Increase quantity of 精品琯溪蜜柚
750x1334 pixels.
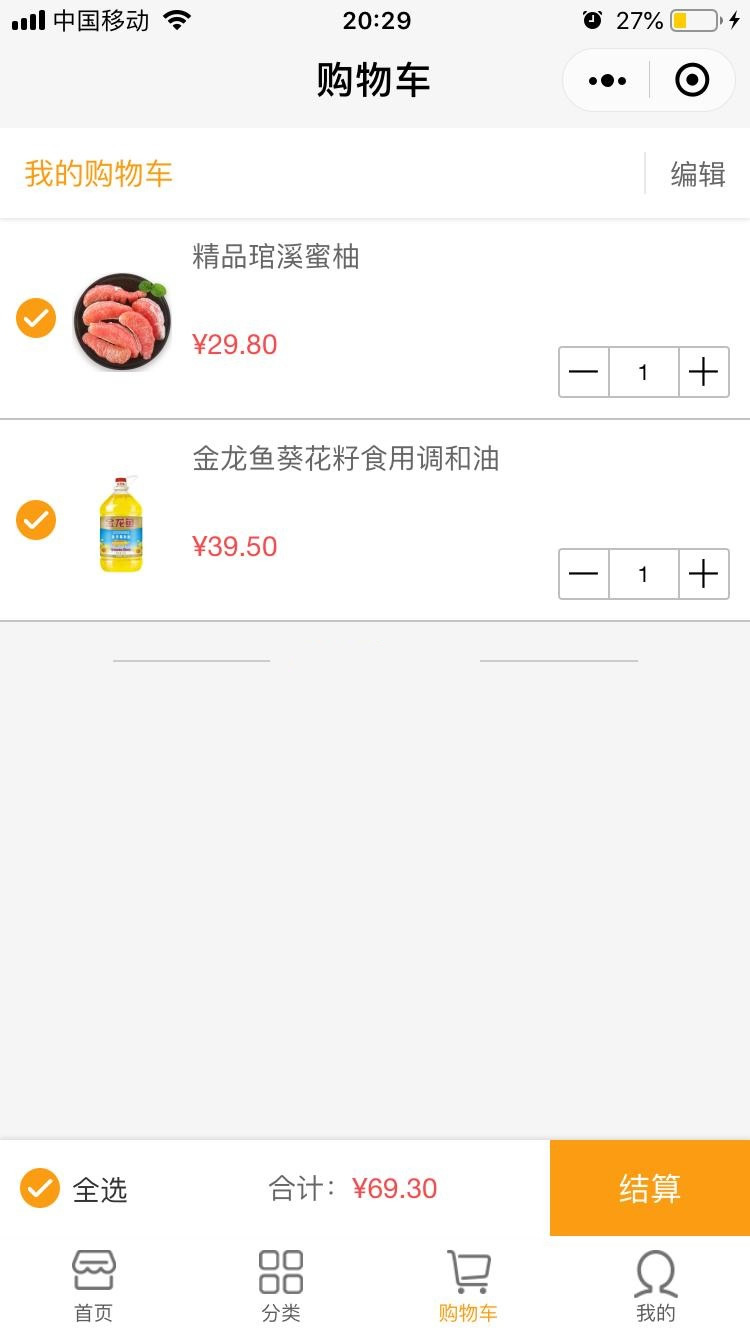[704, 372]
